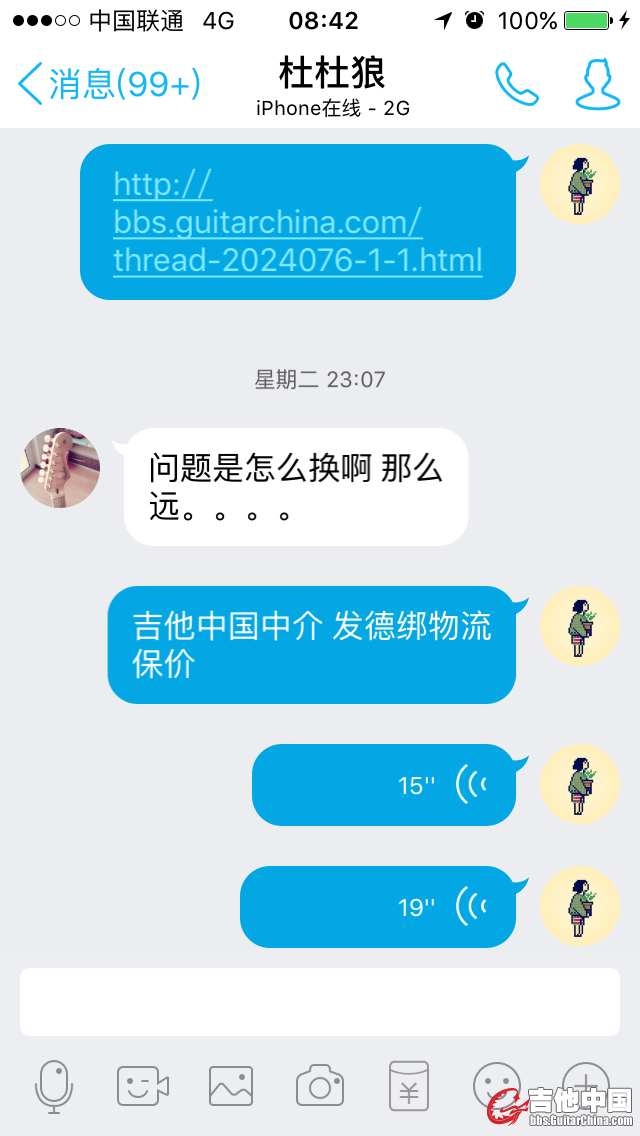This screenshot has width=640, height=1136.
Task: Tap the message text input field
Action: pyautogui.click(x=320, y=1001)
